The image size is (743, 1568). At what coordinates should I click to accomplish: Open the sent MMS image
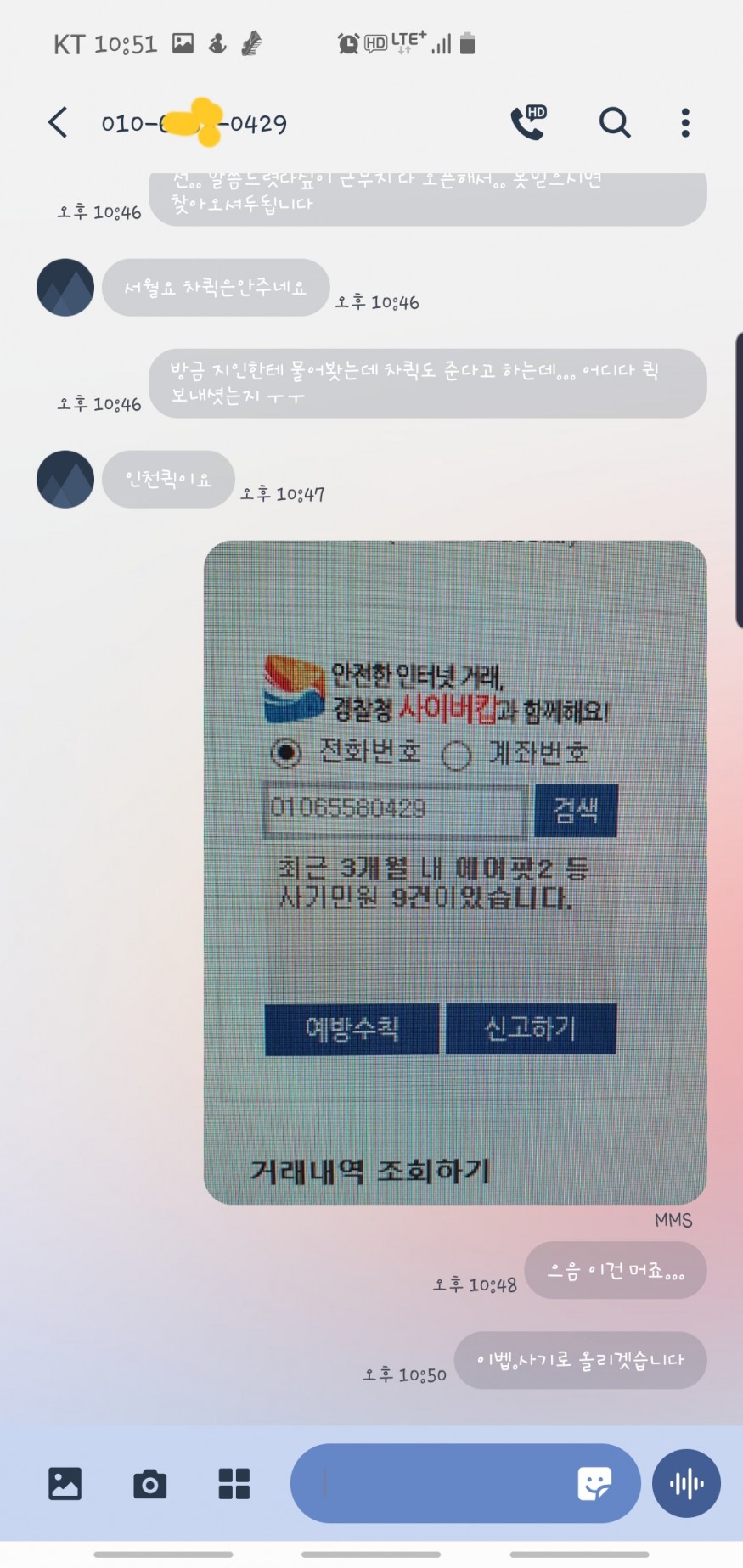pos(455,872)
